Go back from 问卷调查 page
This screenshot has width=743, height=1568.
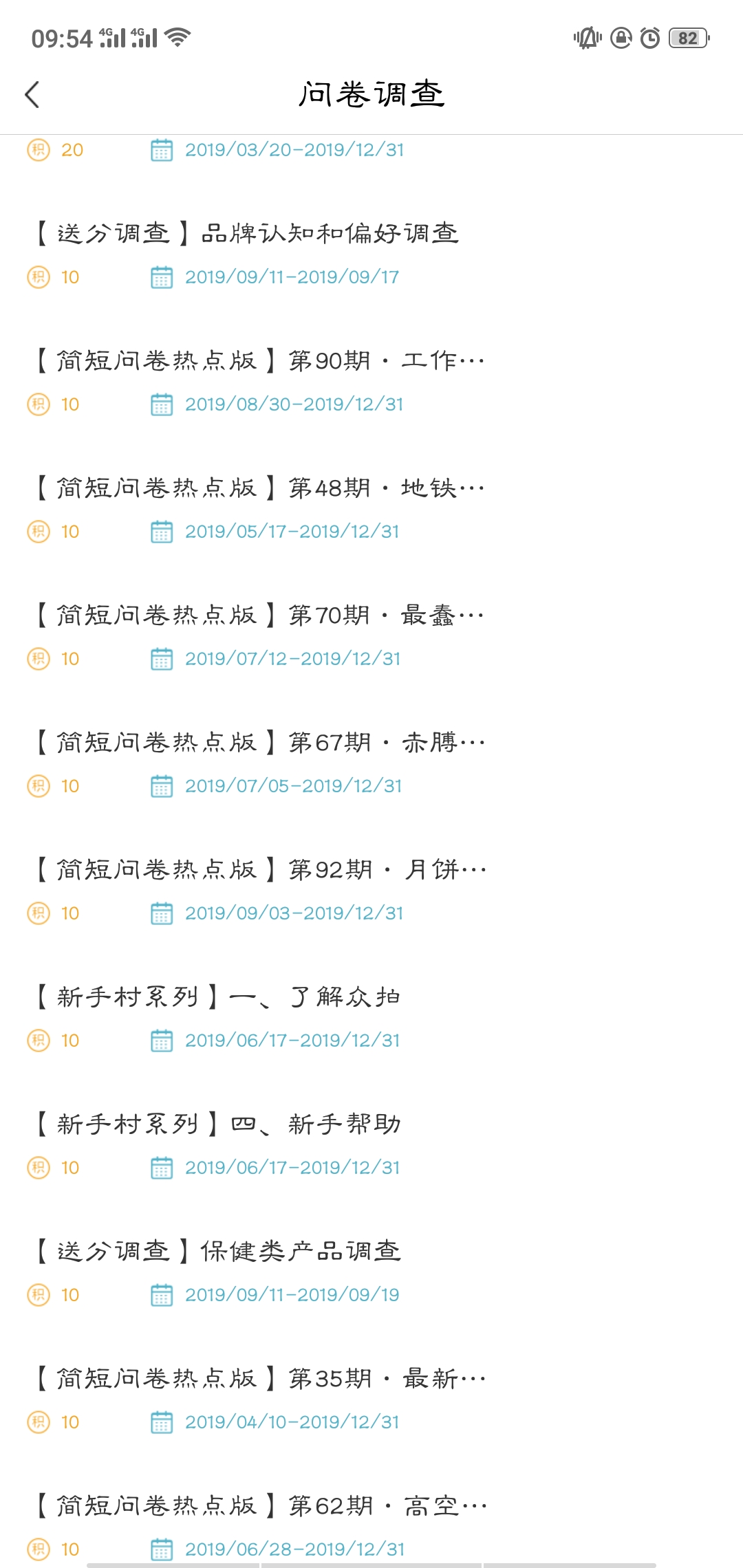point(32,95)
